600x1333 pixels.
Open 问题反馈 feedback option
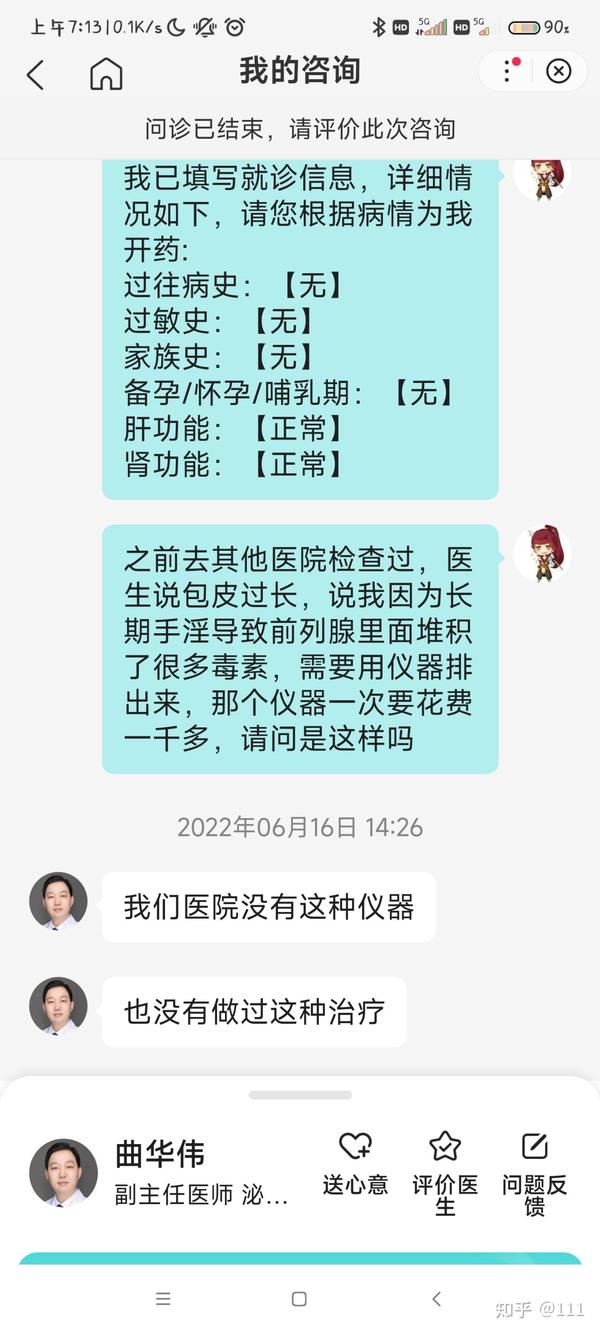[534, 1174]
